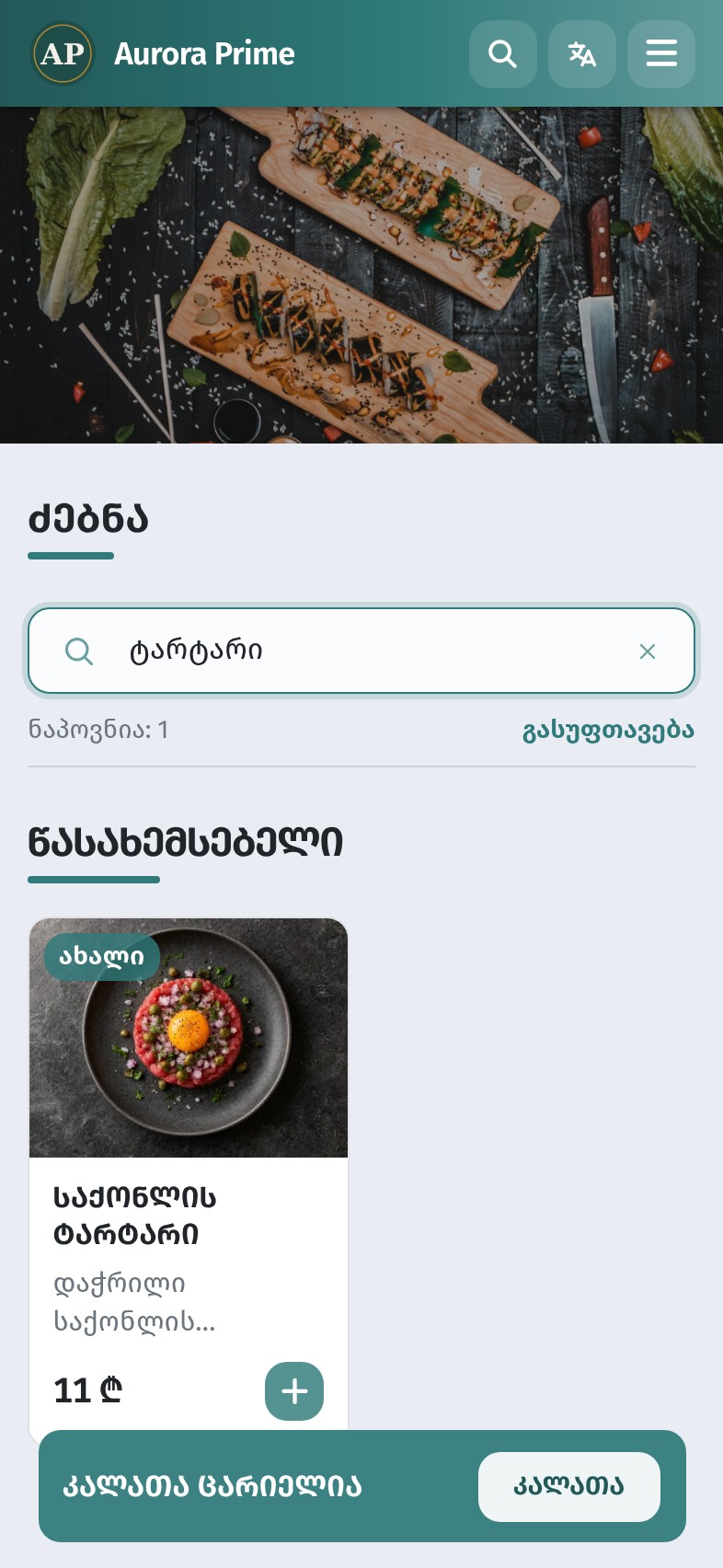Open the language translation switcher

[581, 54]
